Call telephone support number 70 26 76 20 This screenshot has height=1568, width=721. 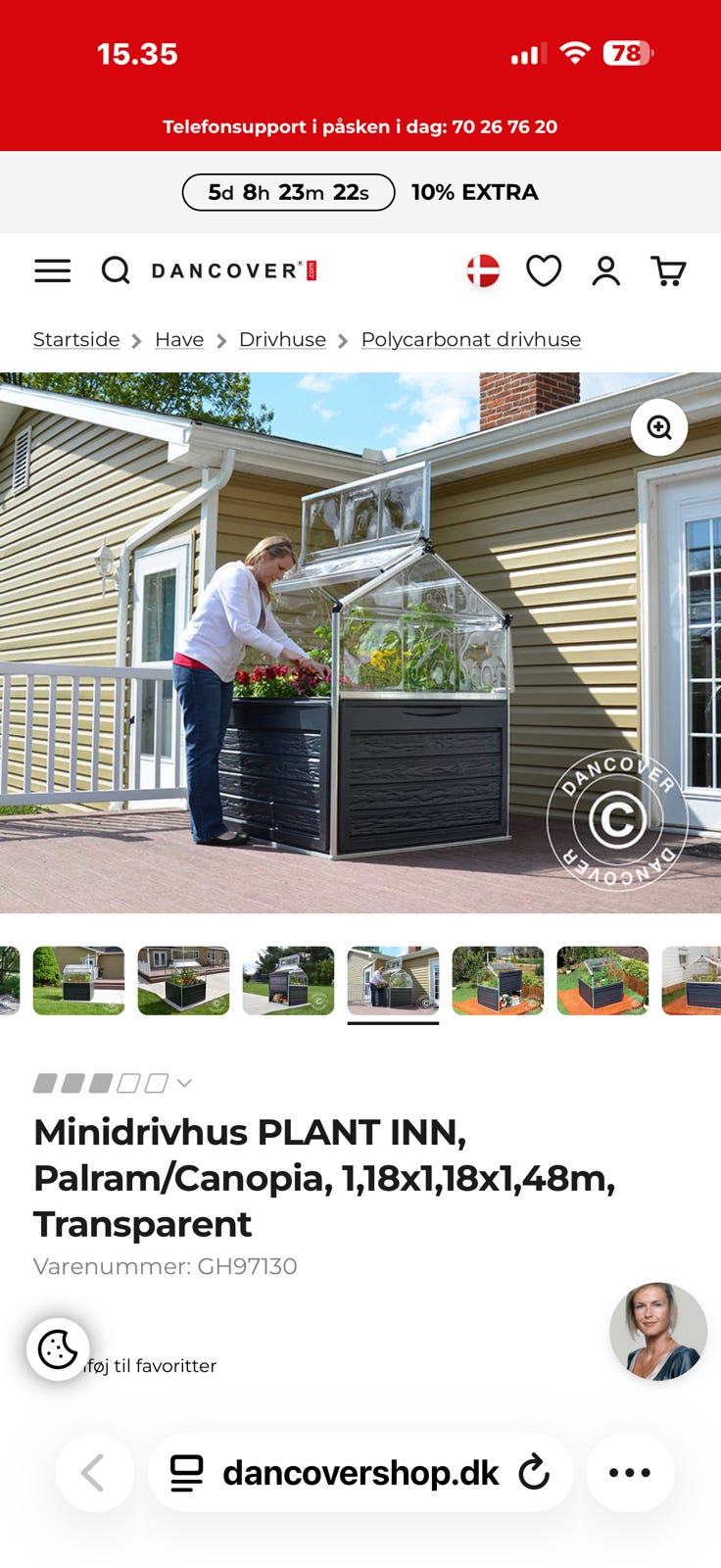pyautogui.click(x=505, y=126)
